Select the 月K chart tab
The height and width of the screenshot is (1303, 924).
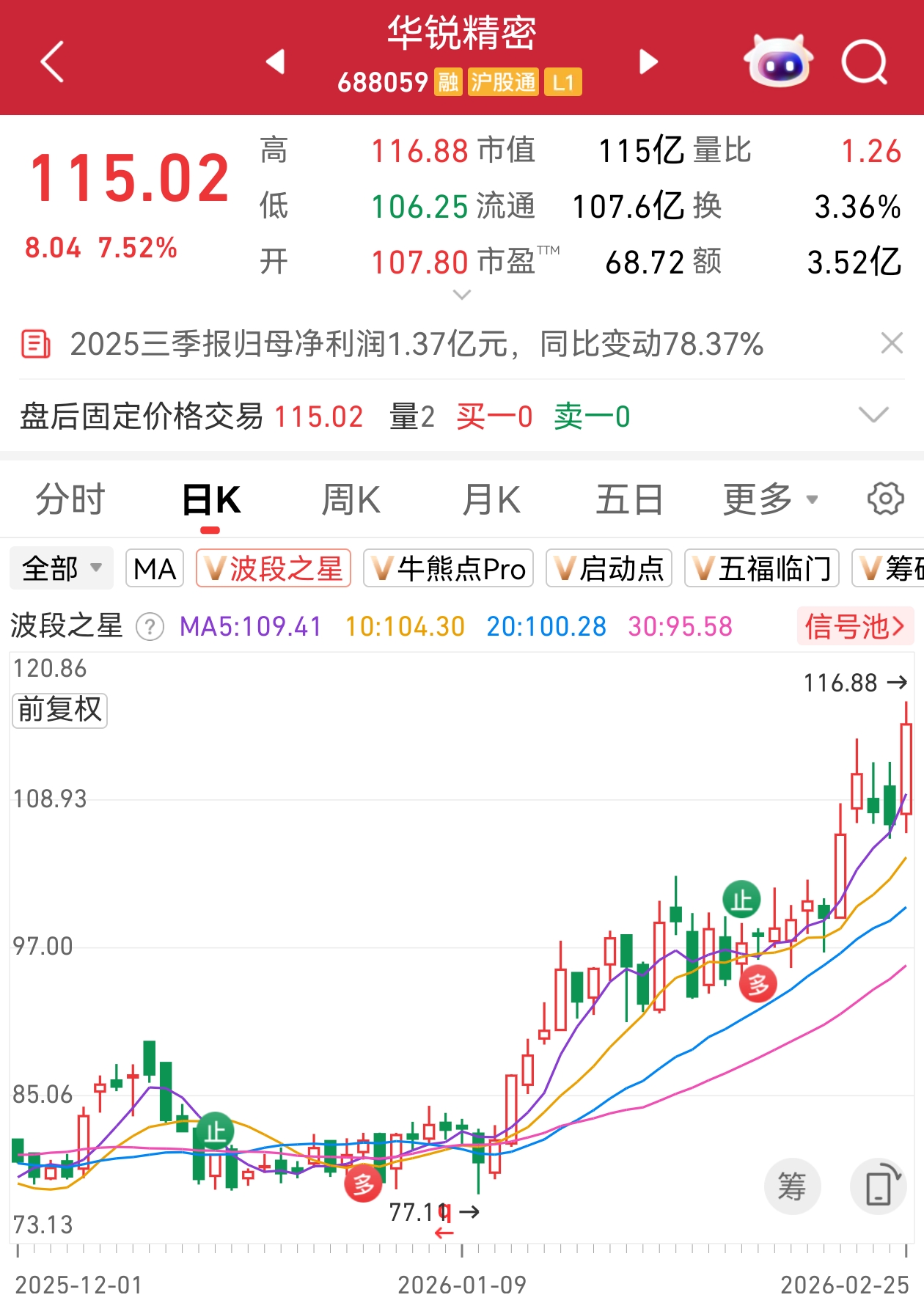coord(491,500)
